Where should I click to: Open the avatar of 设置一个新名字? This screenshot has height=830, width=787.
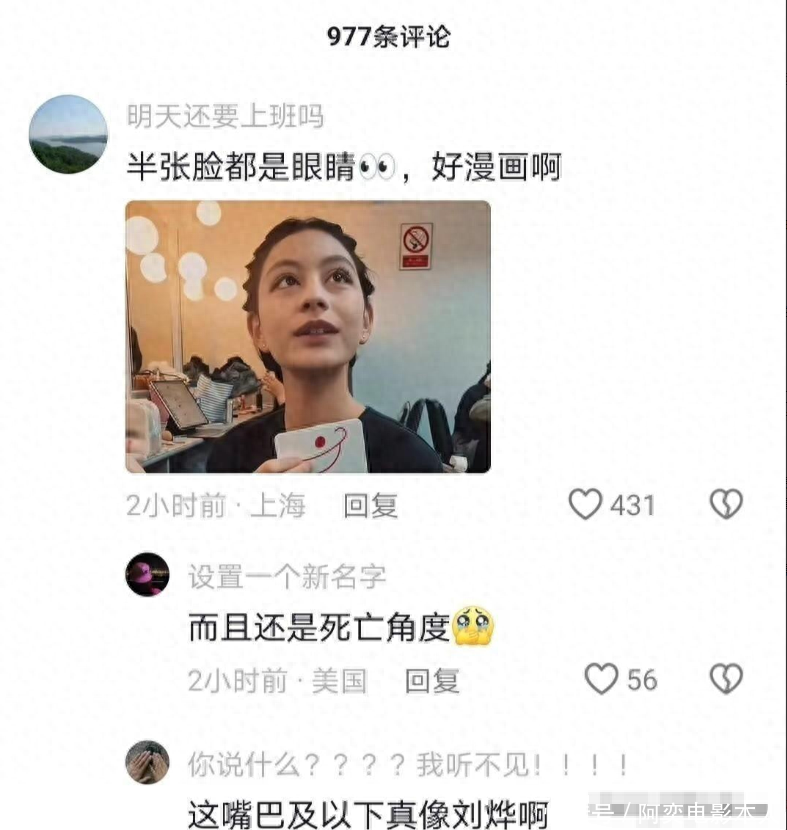pos(147,575)
